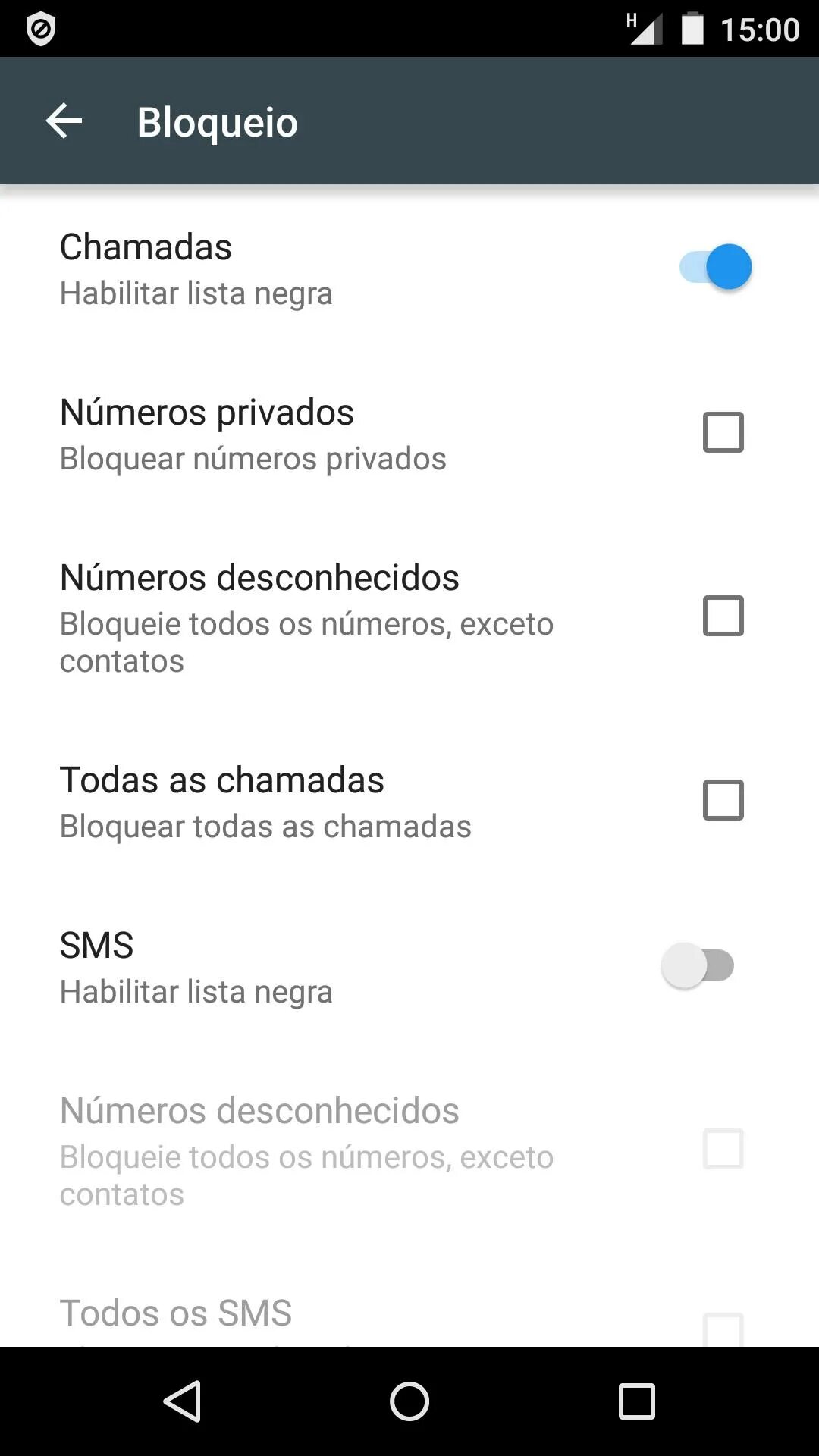Check the Números privados checkbox
This screenshot has width=819, height=1456.
[723, 432]
